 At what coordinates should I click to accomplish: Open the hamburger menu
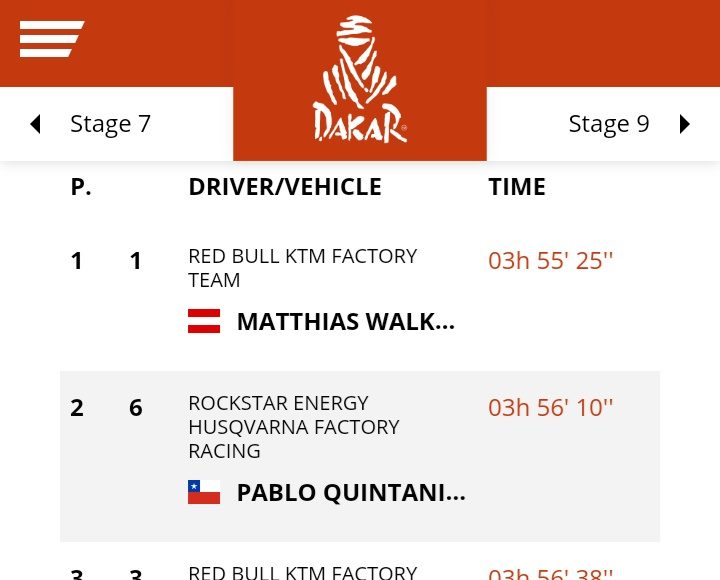pyautogui.click(x=51, y=40)
